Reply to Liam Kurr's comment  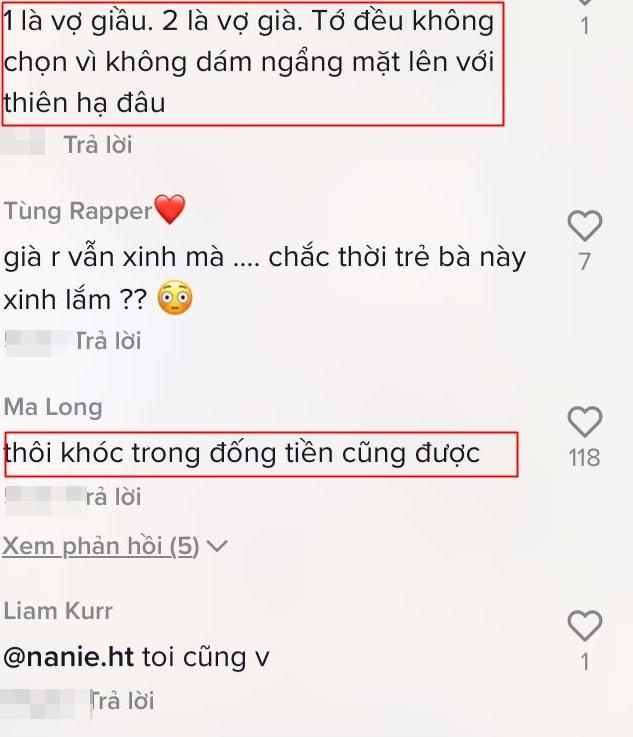click(x=122, y=701)
